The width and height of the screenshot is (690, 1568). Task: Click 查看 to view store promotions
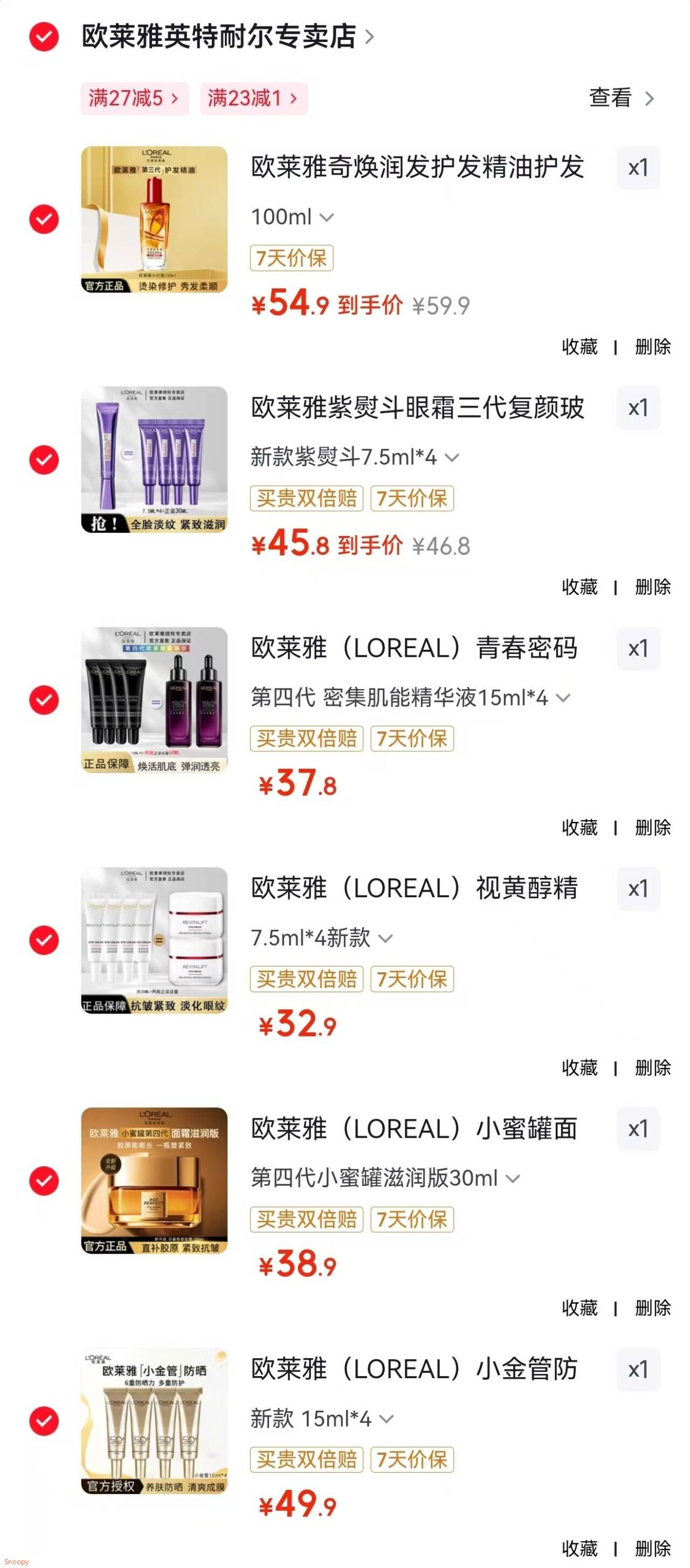pos(611,99)
